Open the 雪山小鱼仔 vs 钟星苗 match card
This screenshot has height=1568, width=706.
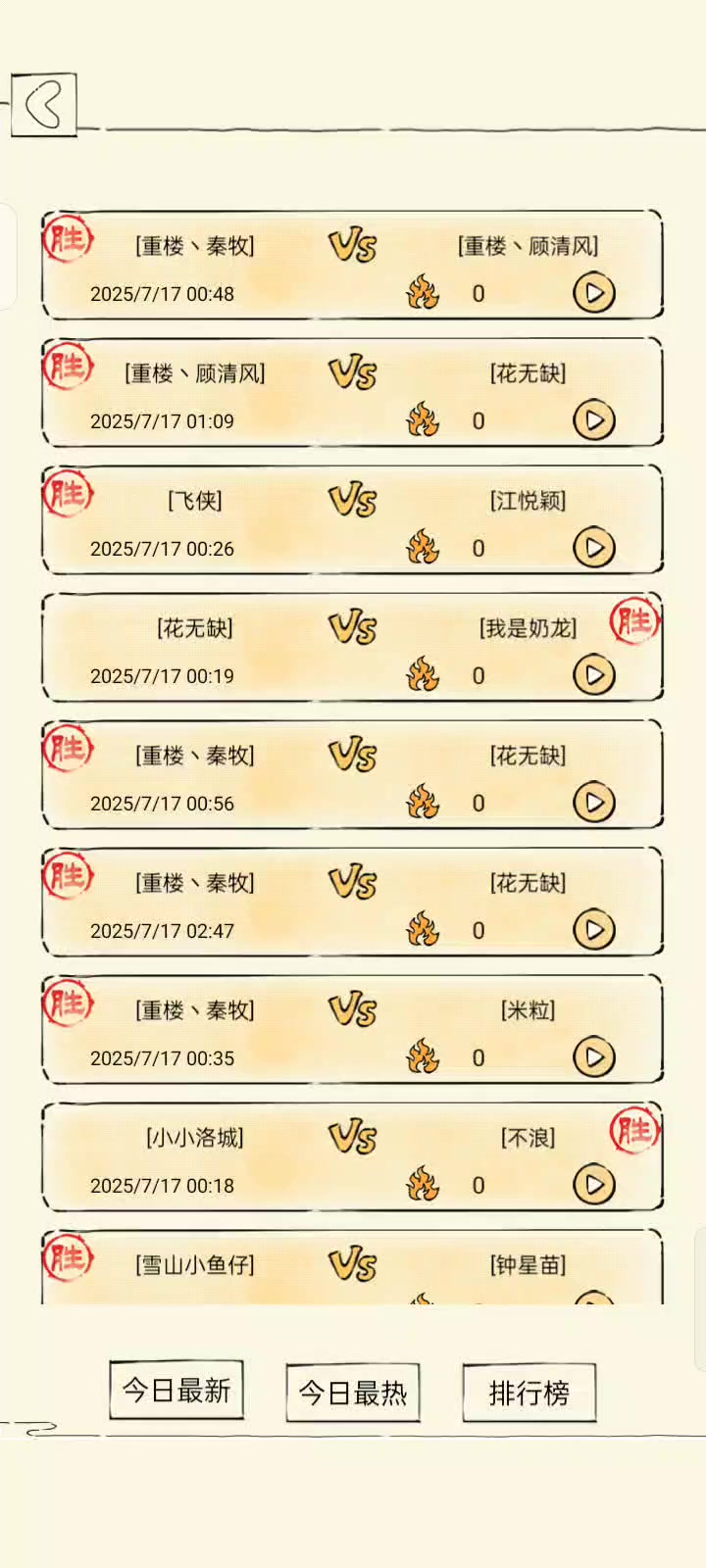(x=352, y=1267)
